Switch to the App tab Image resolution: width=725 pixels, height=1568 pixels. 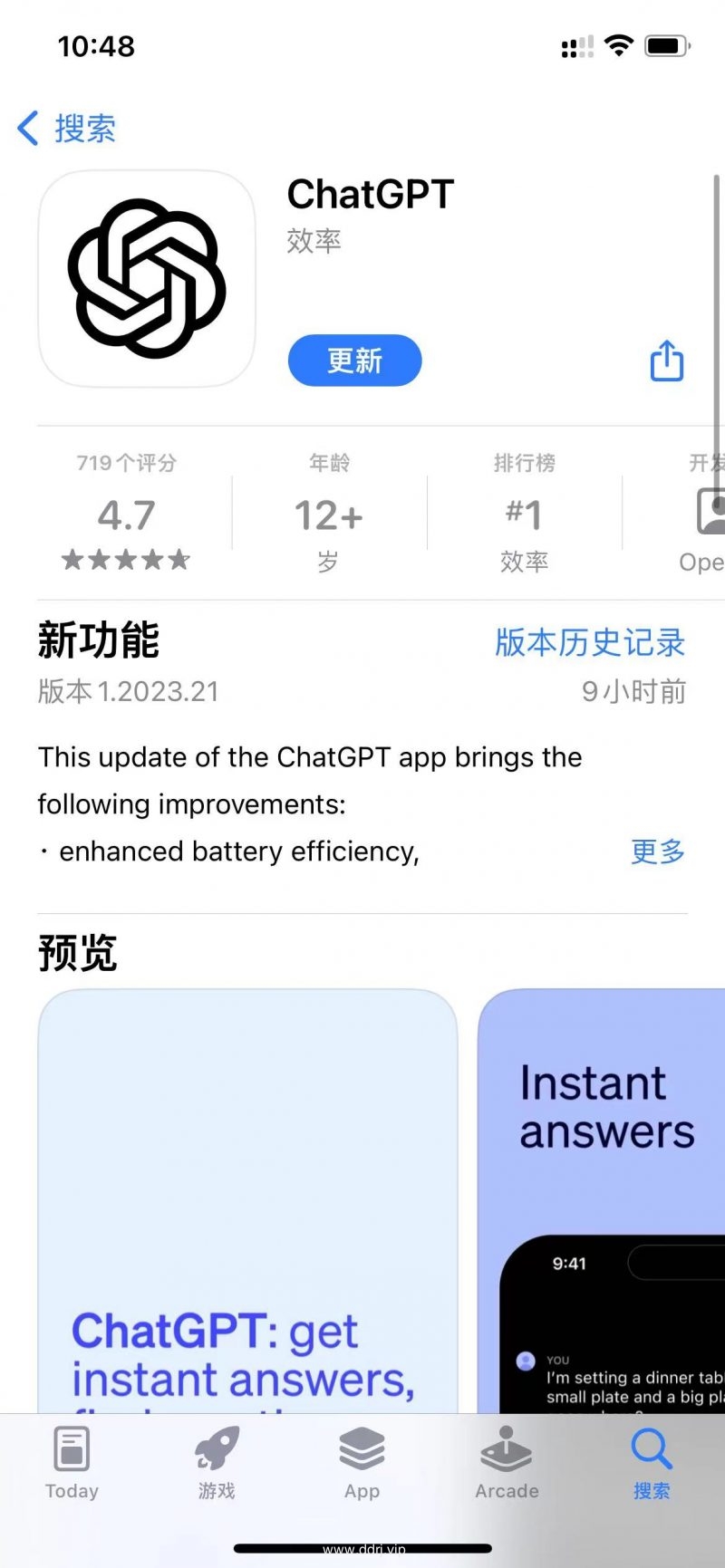click(362, 1463)
